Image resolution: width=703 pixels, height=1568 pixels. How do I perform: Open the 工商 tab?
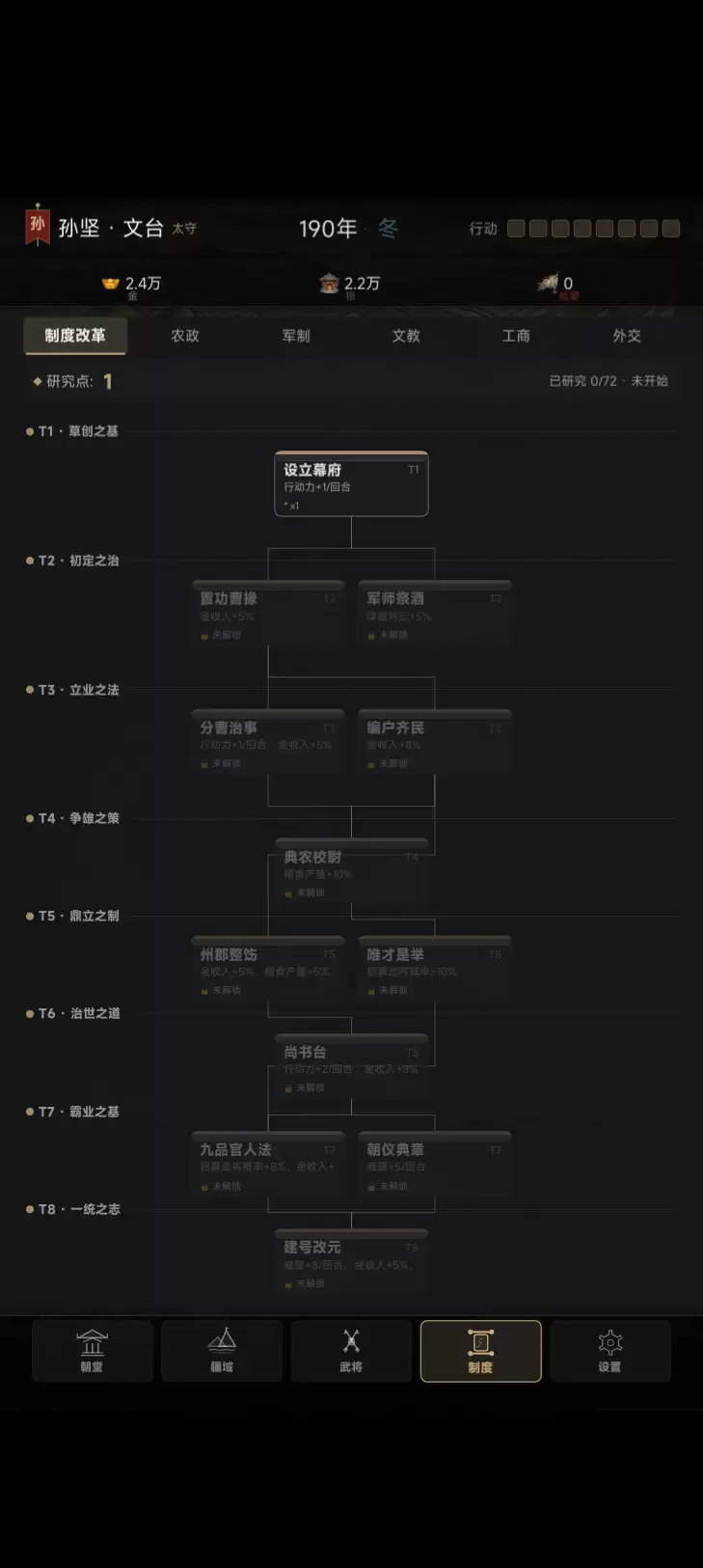pyautogui.click(x=516, y=336)
